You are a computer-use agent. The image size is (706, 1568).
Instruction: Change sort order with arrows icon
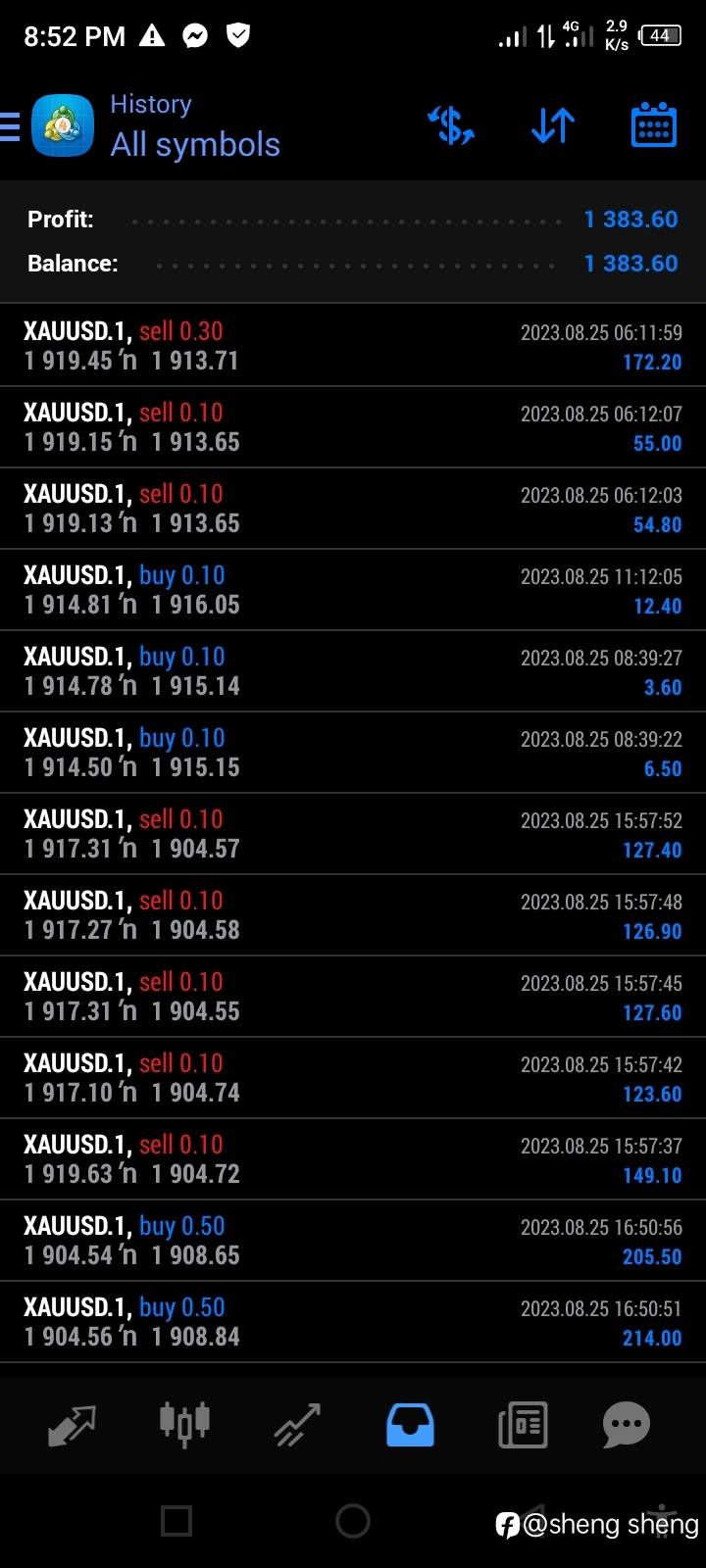click(553, 125)
